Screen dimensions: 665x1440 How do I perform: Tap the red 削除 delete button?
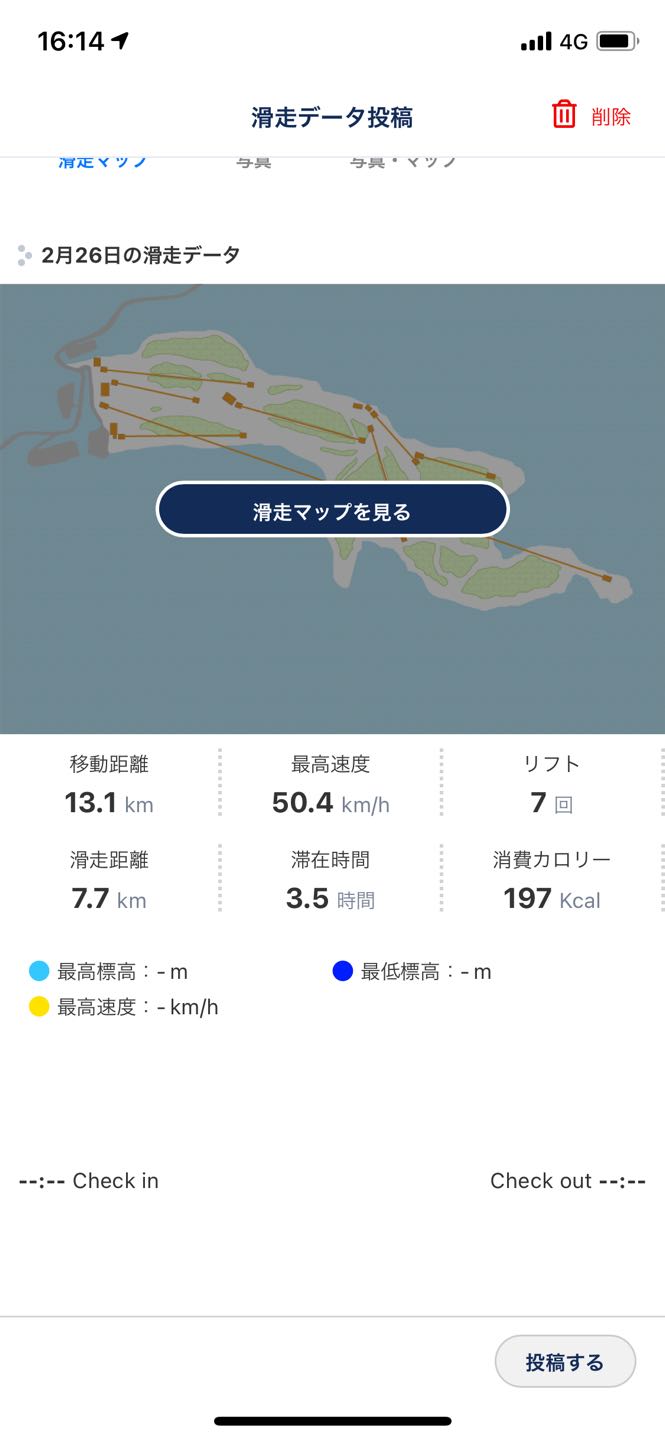pos(592,116)
